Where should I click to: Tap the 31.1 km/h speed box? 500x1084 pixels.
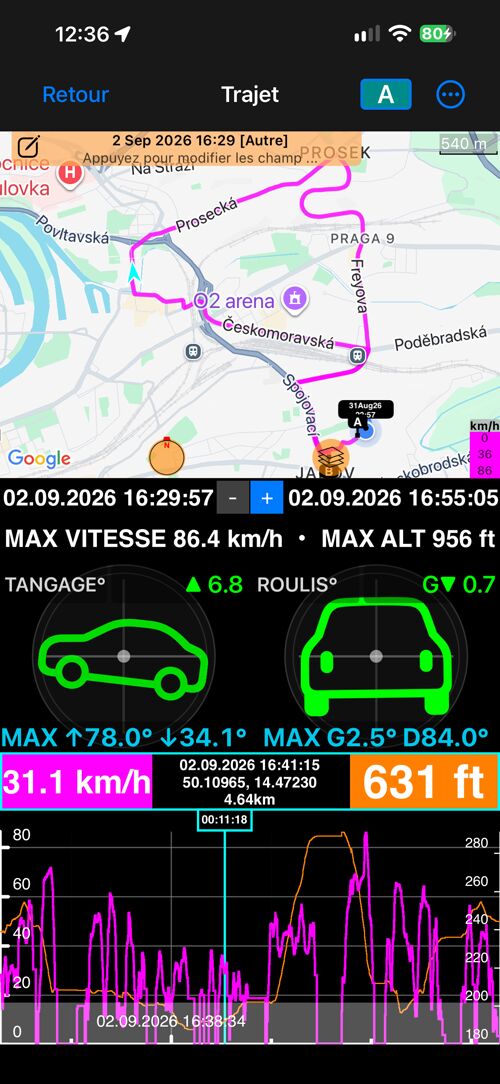coord(77,782)
